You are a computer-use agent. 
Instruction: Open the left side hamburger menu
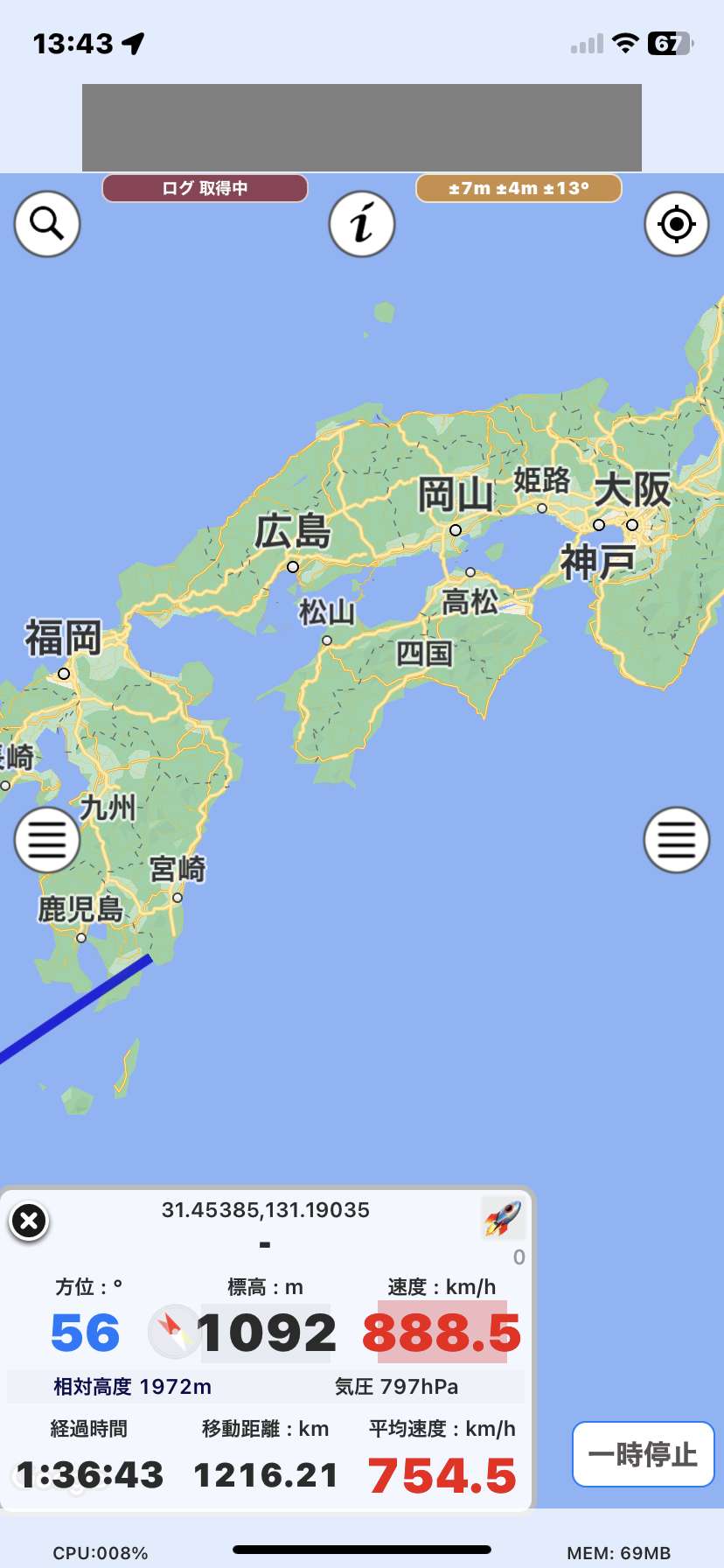point(47,840)
